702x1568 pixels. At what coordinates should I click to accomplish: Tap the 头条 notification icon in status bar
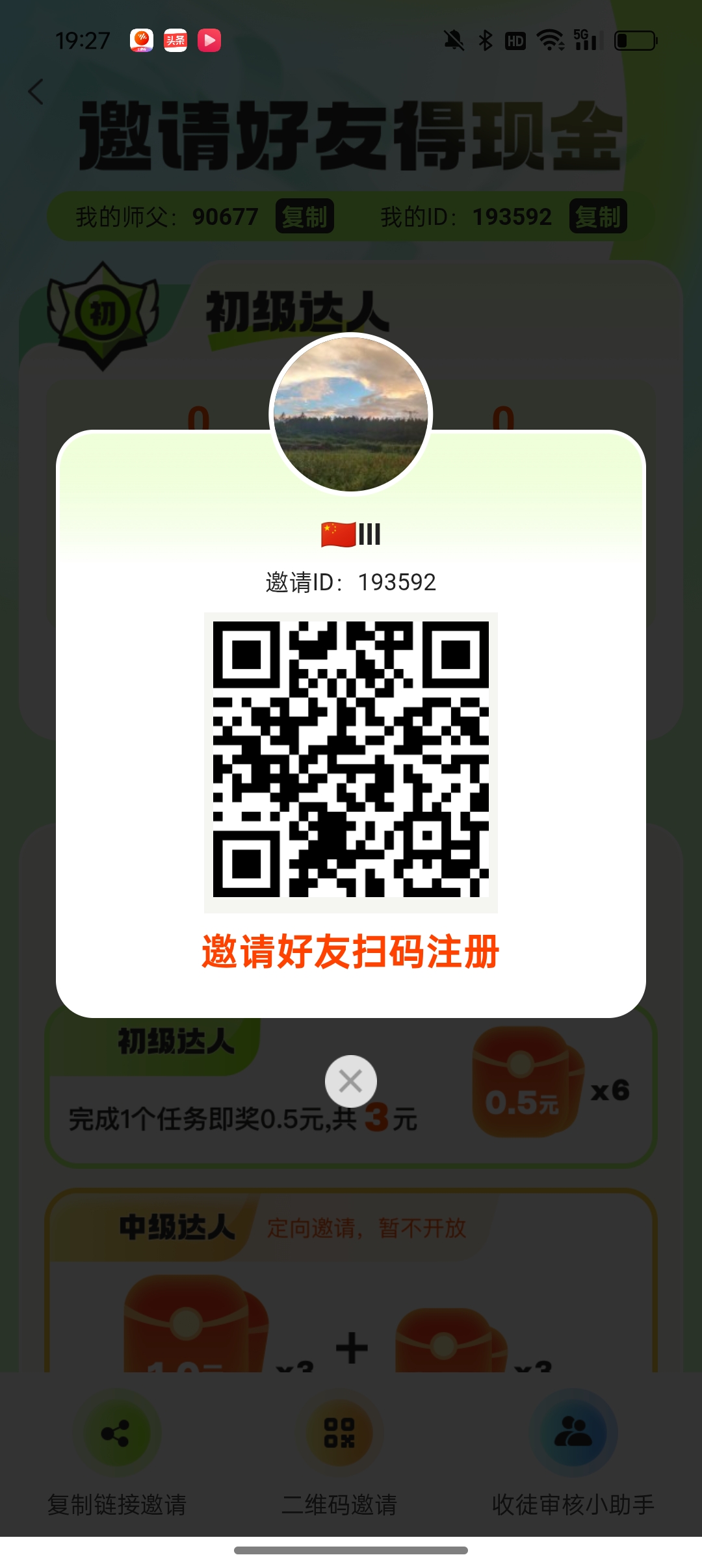[x=175, y=41]
